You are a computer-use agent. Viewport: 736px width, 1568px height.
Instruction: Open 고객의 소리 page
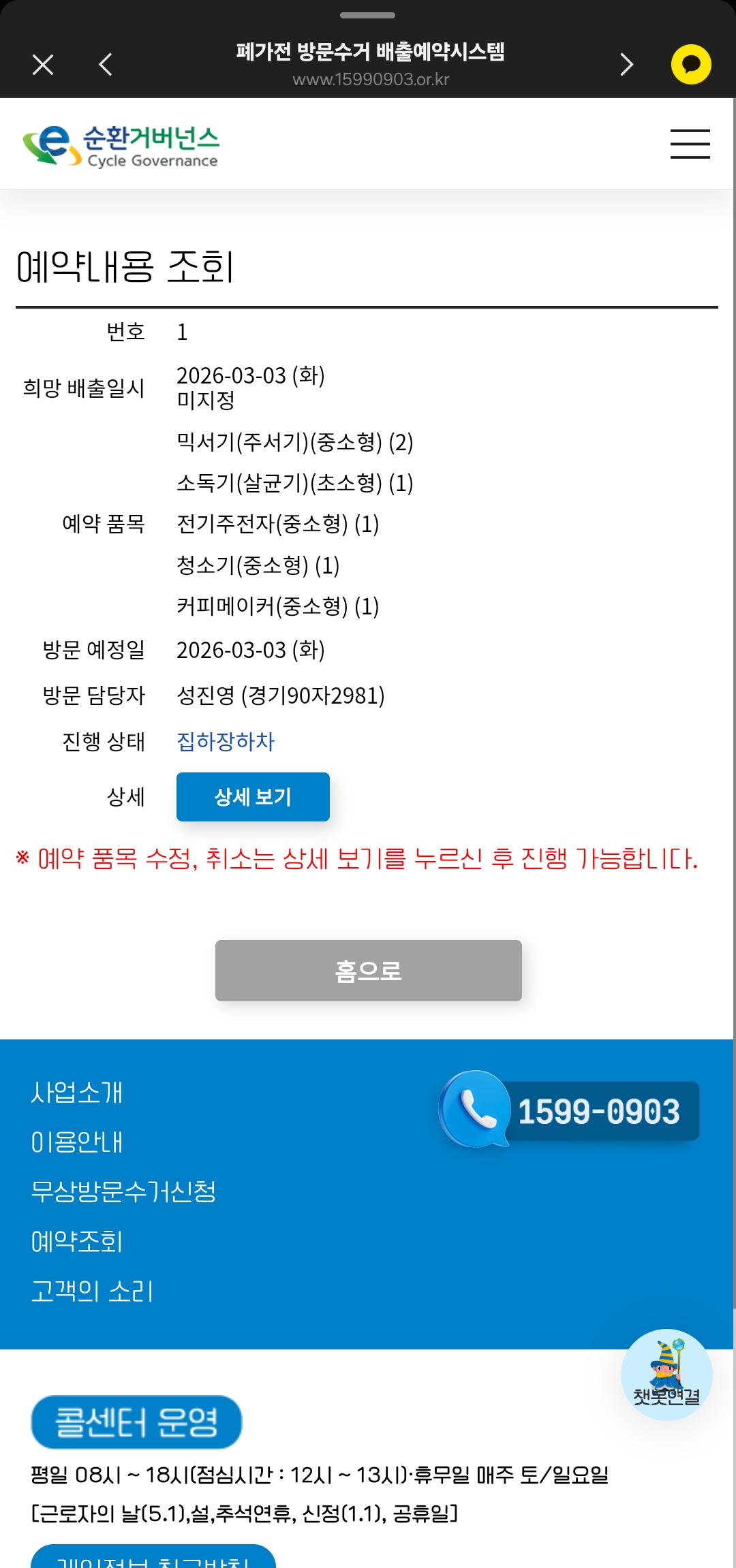click(92, 1291)
